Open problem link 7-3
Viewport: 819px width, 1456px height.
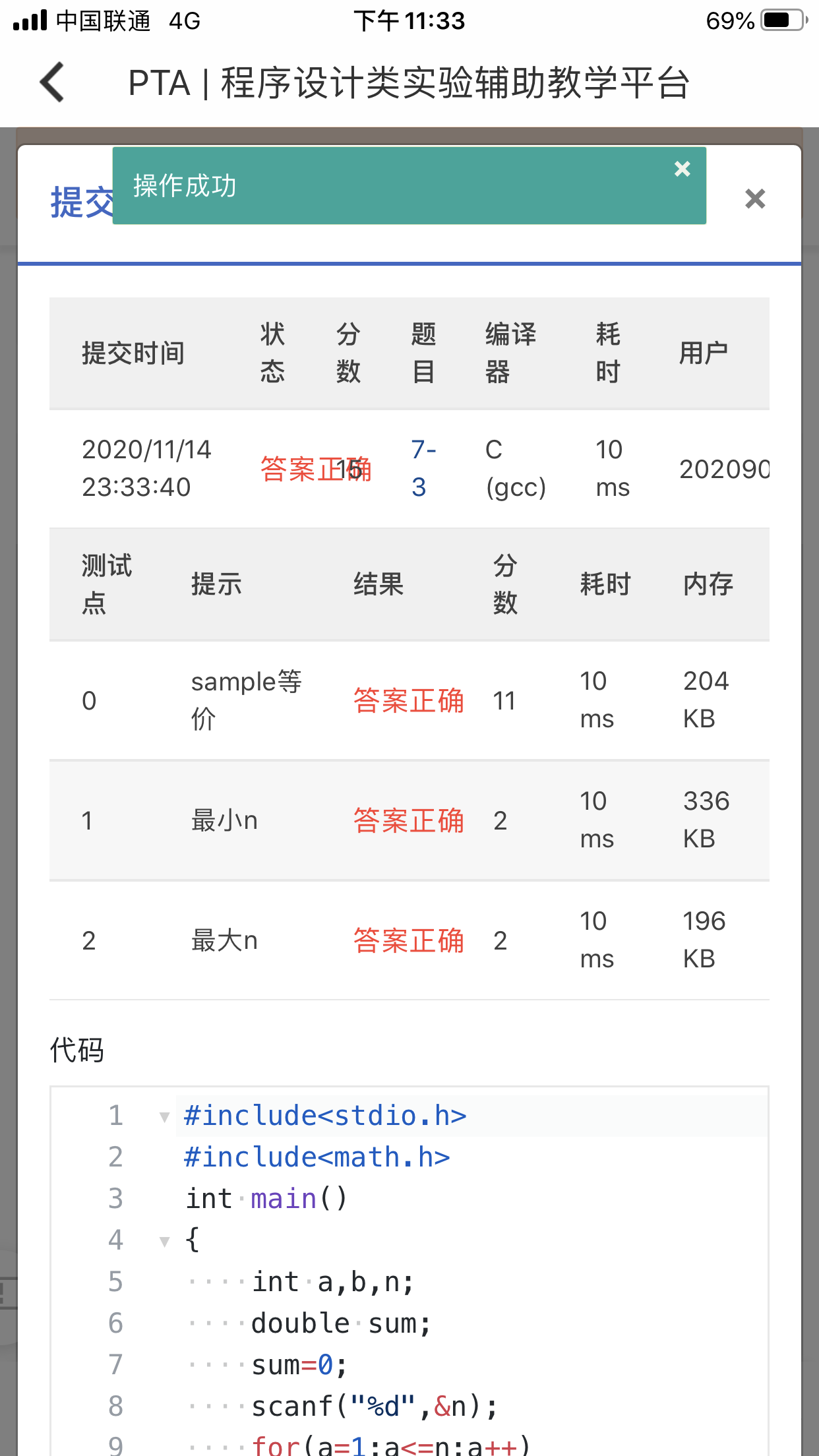(422, 468)
